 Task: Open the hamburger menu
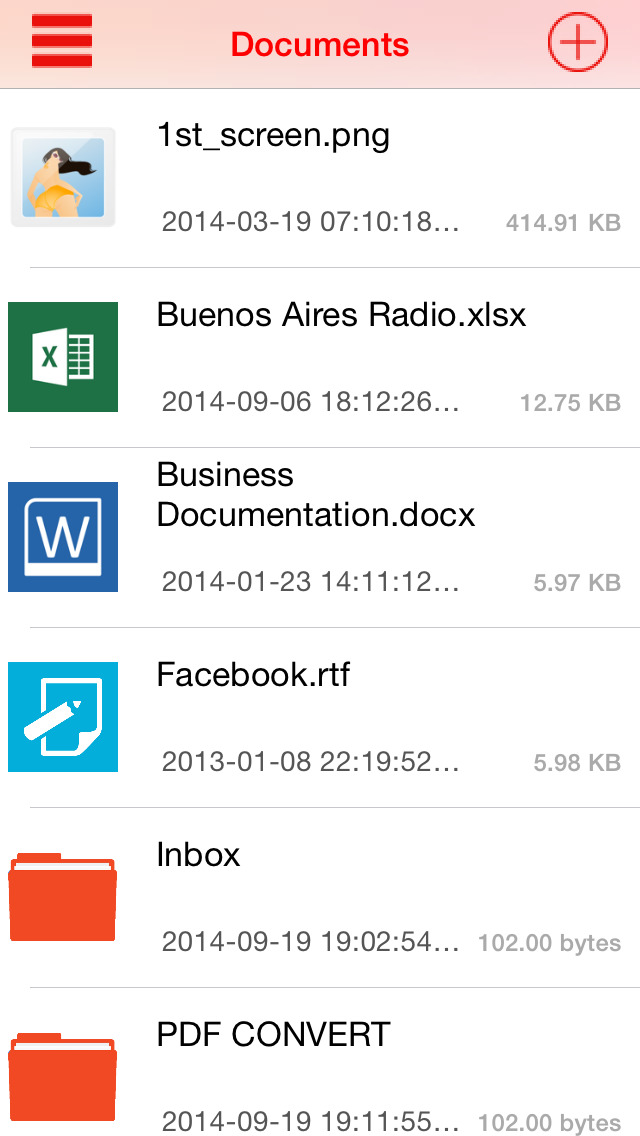62,42
